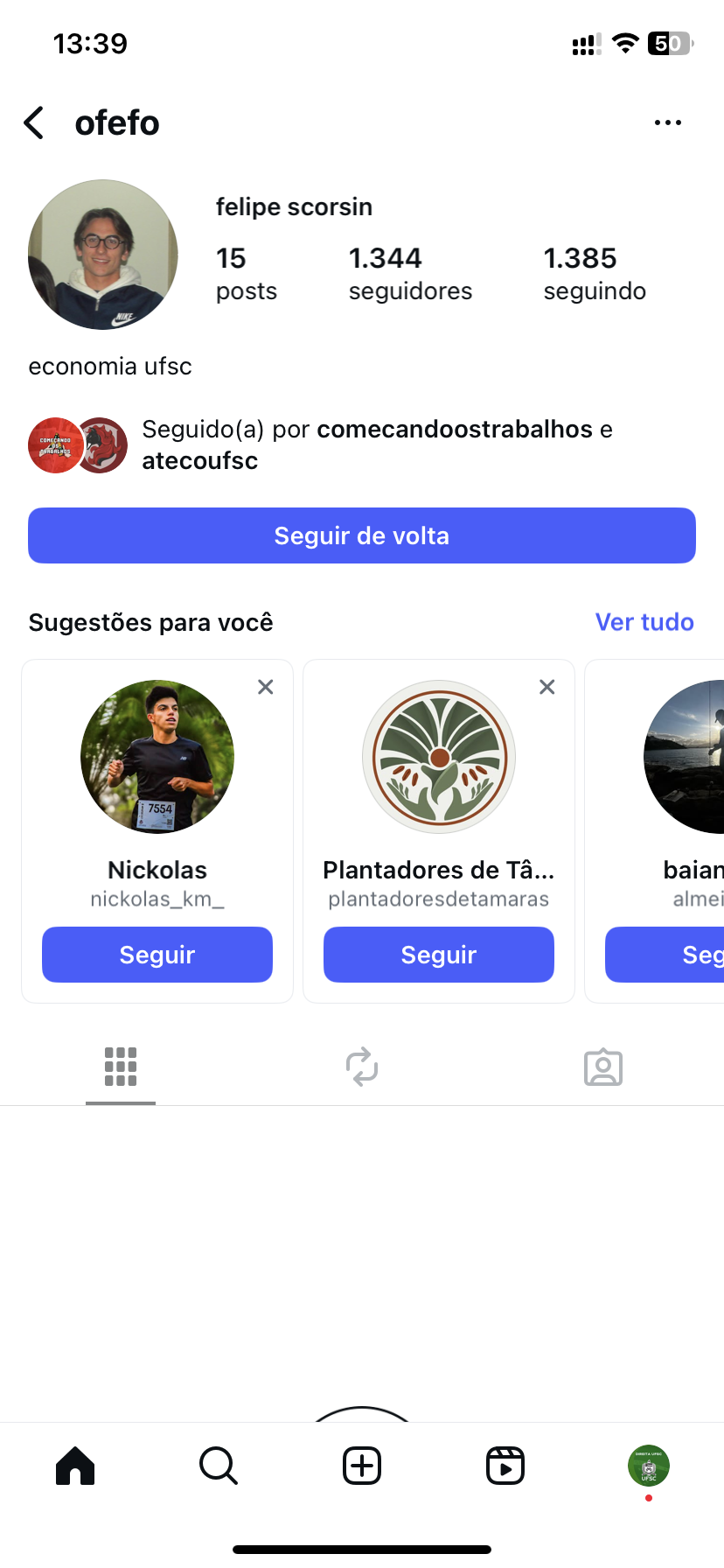724x1568 pixels.
Task: Open the 1.385 seguindo list
Action: pos(595,273)
